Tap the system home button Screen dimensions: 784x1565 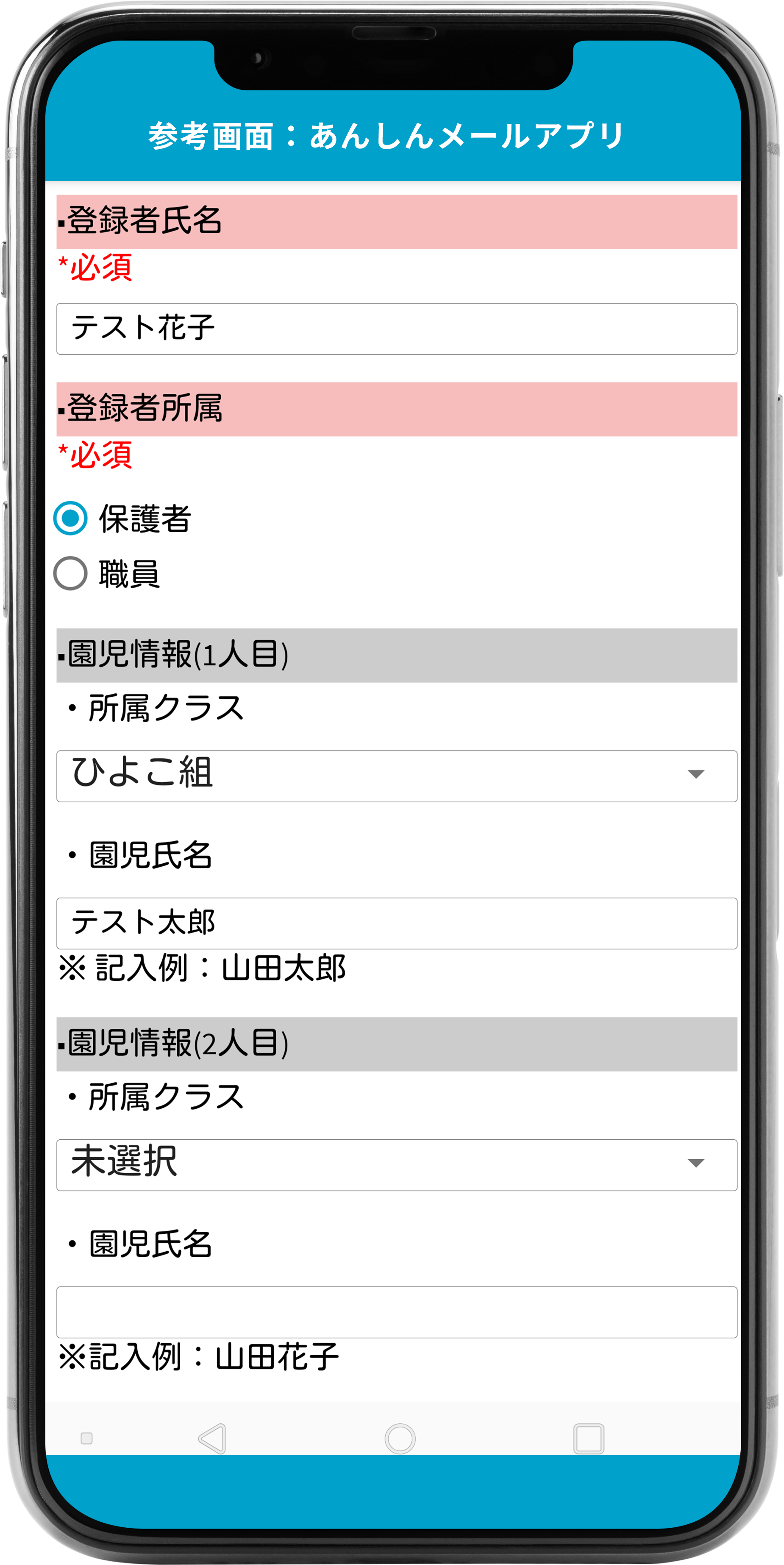(400, 1438)
